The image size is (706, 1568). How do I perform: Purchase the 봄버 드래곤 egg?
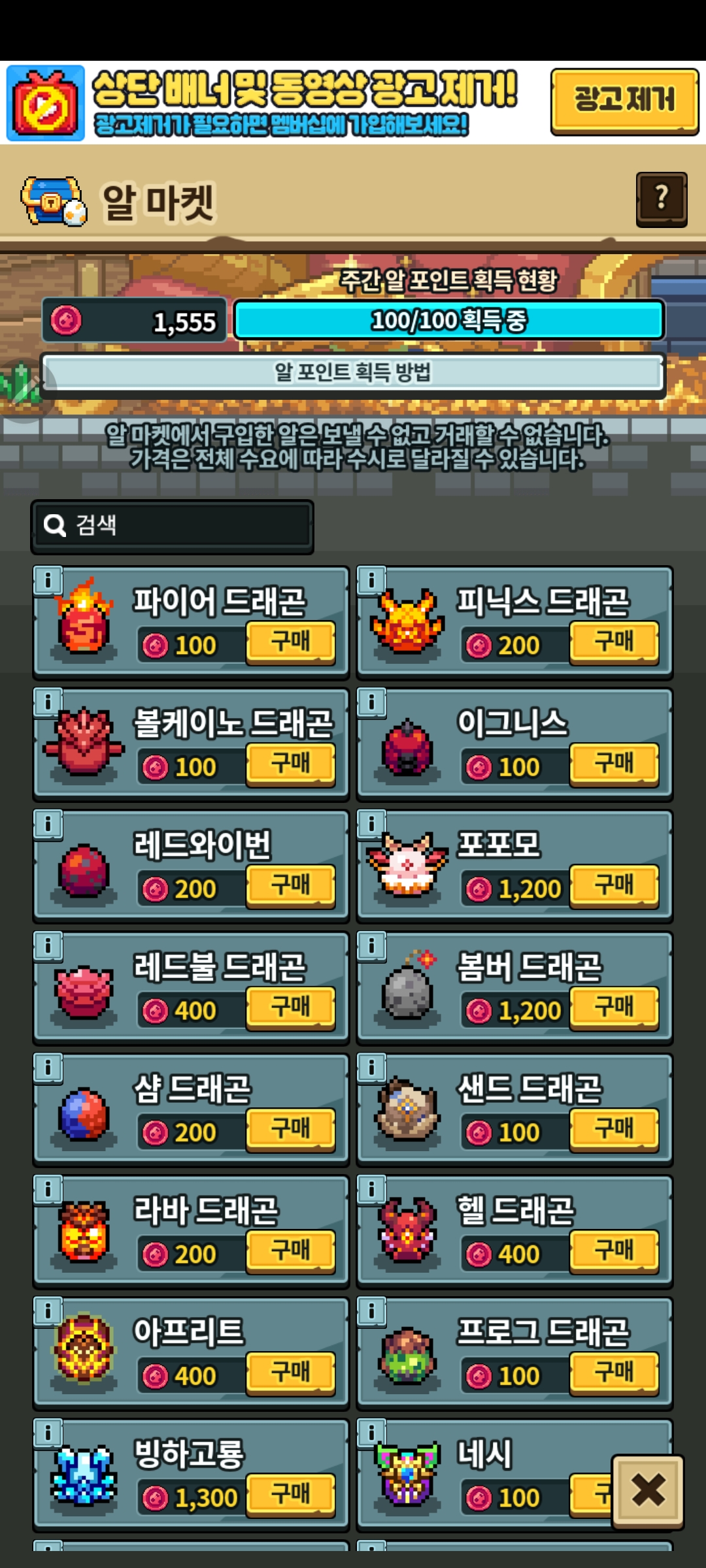614,1007
